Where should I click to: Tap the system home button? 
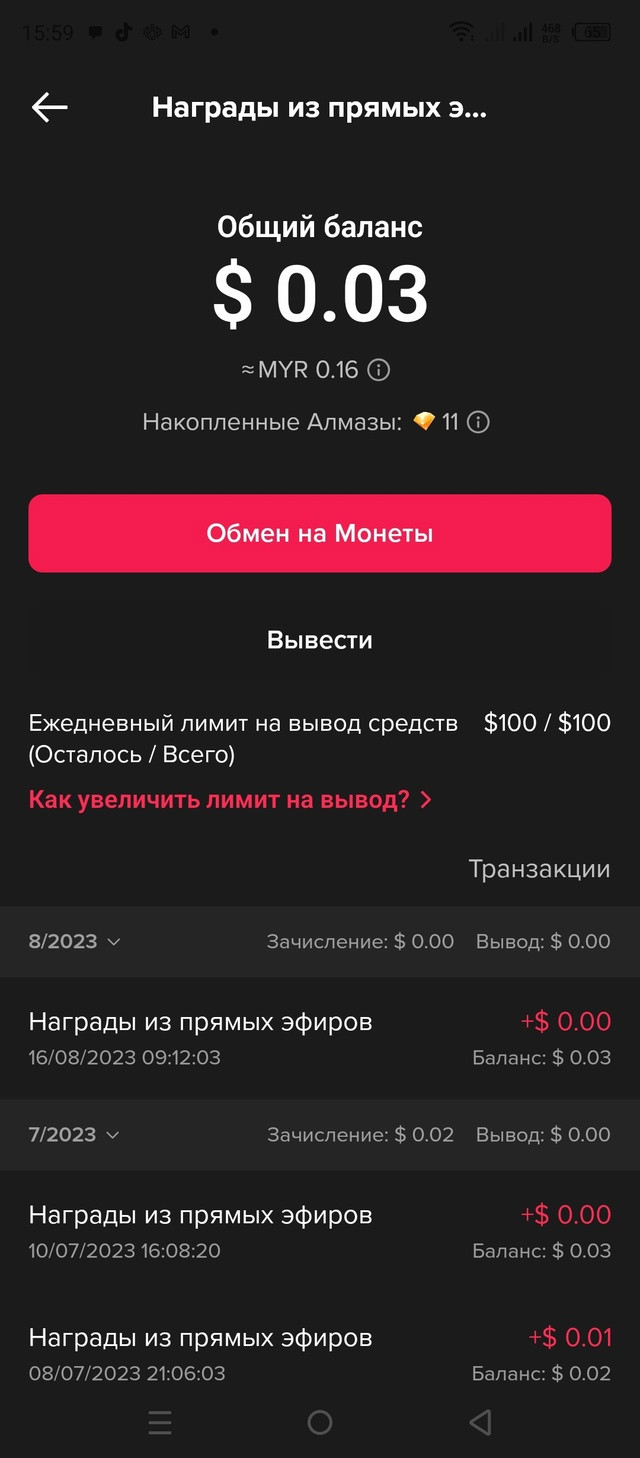320,1422
